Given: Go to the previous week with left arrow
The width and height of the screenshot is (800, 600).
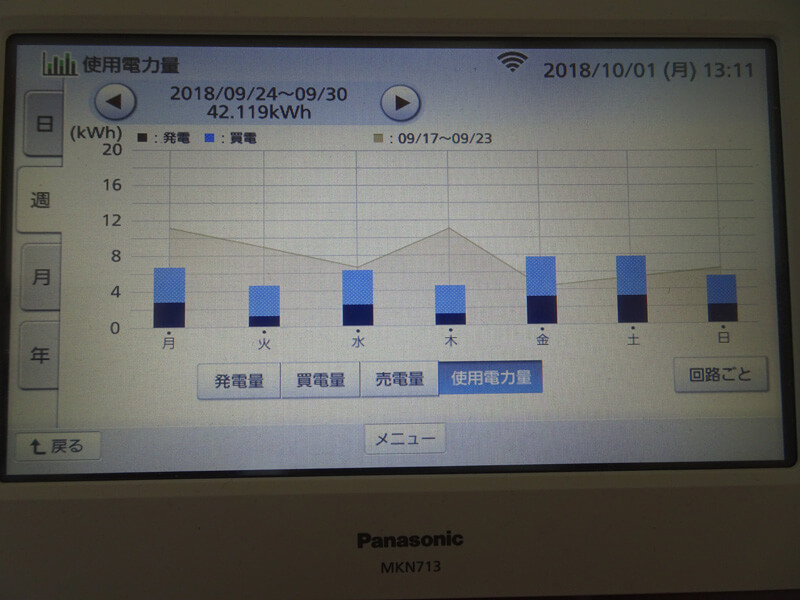Looking at the screenshot, I should point(115,101).
